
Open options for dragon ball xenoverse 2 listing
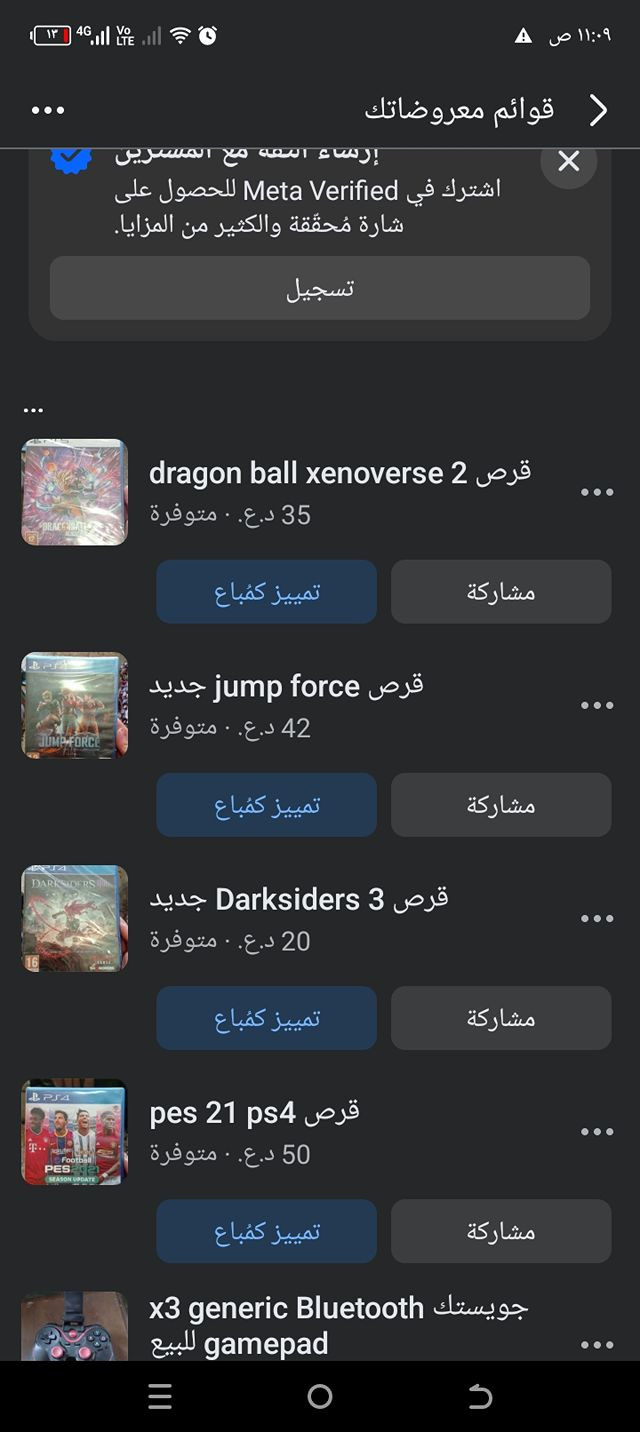[x=597, y=492]
